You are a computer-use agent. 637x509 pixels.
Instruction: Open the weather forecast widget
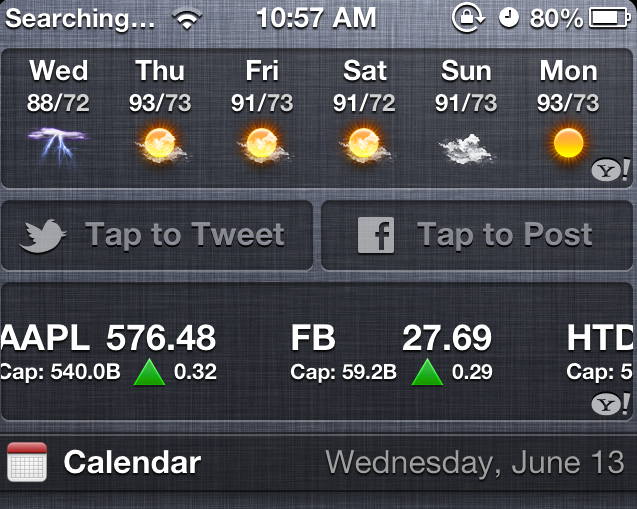coord(318,118)
